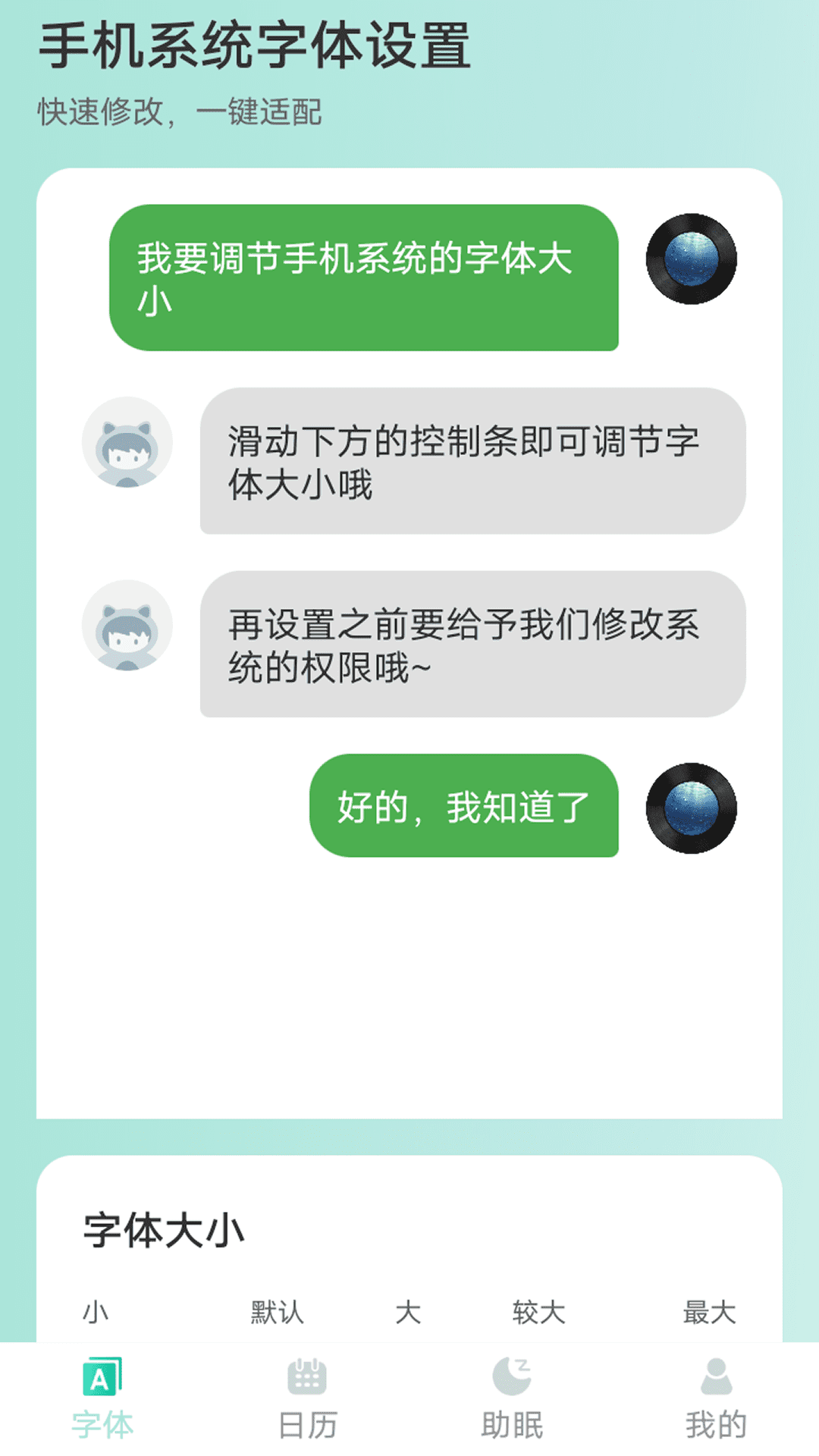The width and height of the screenshot is (819, 1456).
Task: Pick the 较大 font size option
Action: click(x=538, y=1312)
